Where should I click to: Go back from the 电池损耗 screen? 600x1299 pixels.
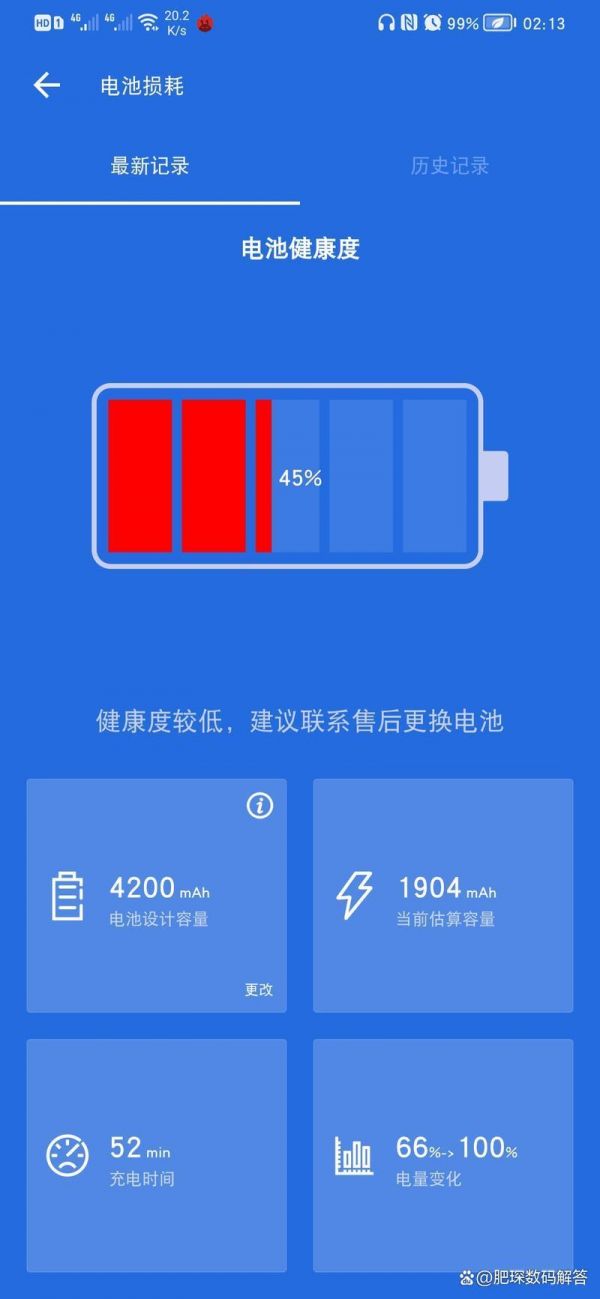coord(47,86)
